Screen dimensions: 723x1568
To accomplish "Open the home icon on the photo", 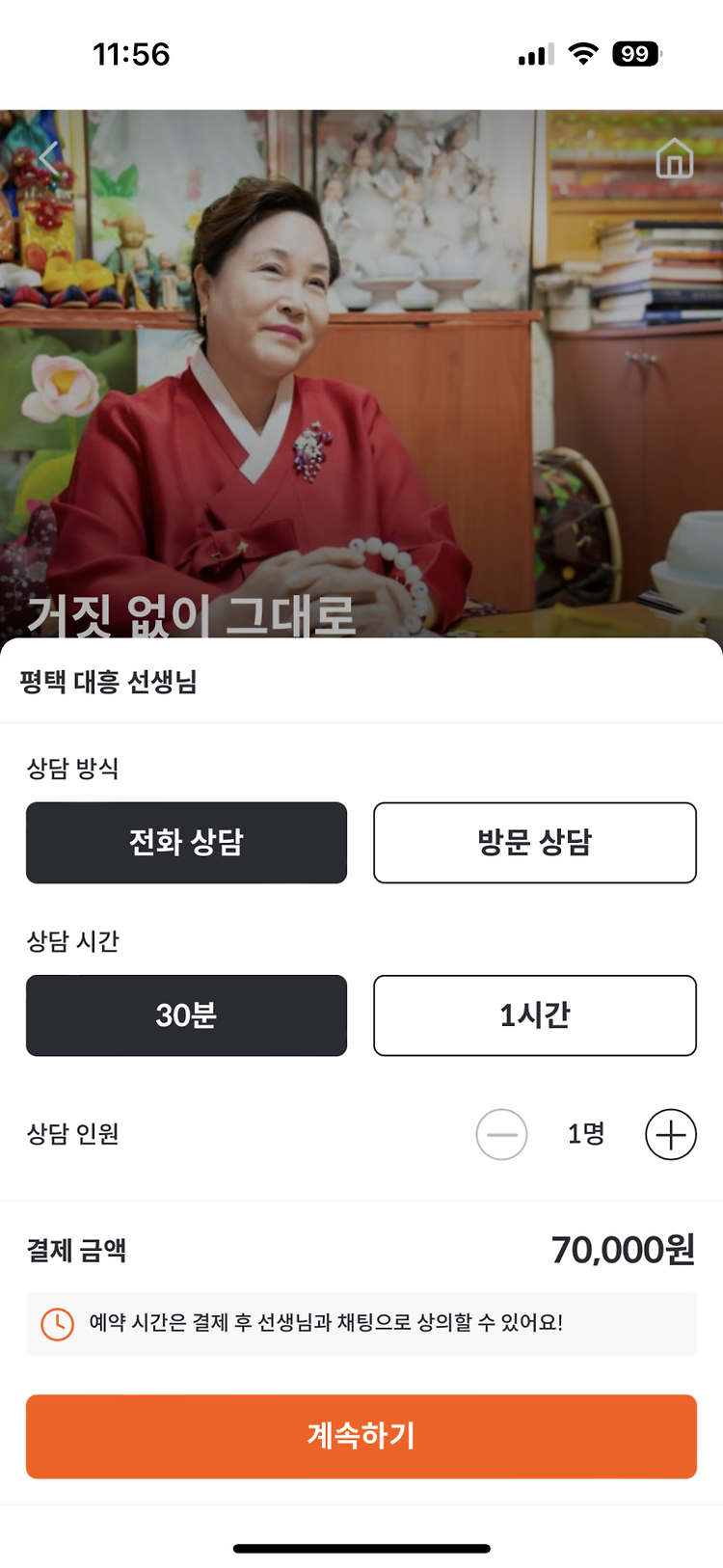I will [674, 158].
